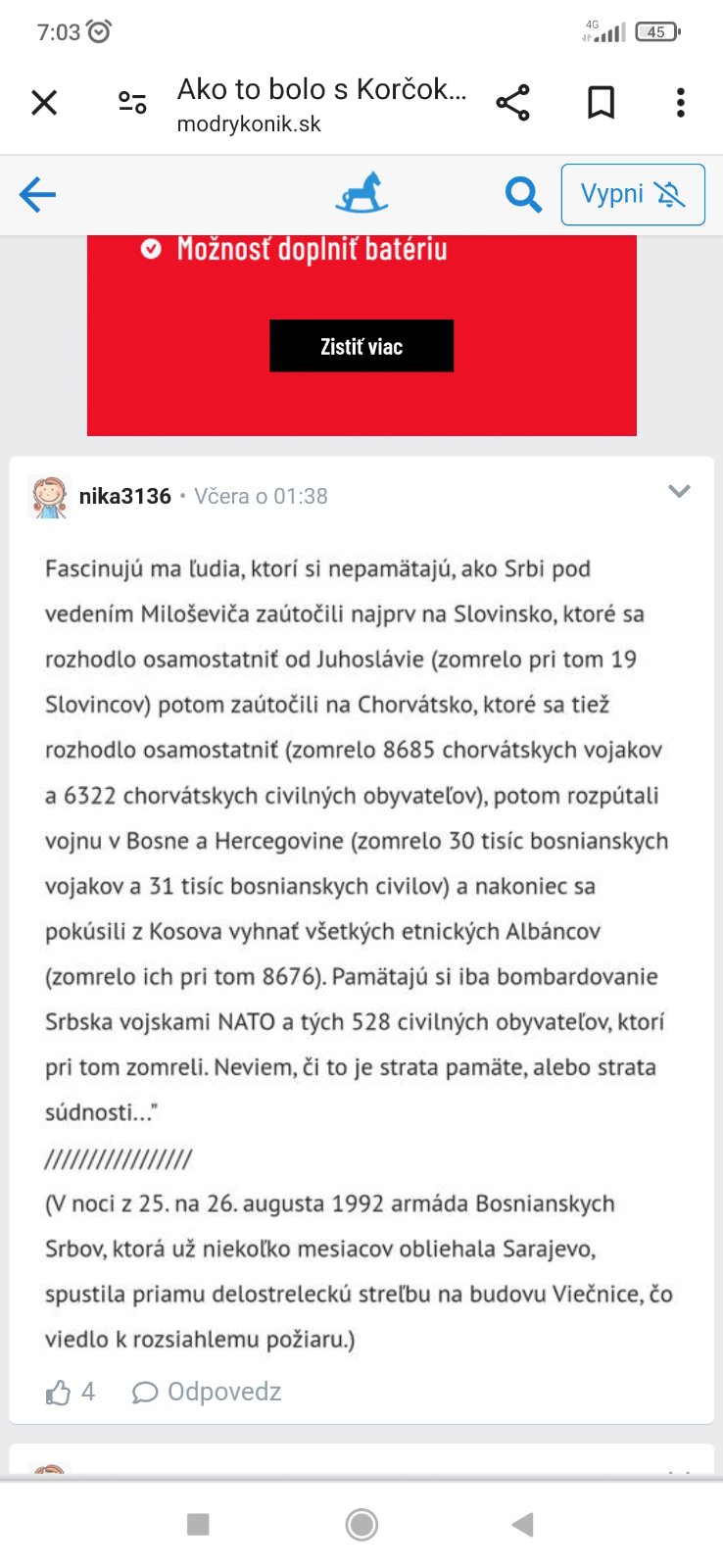Bookmark this page
This screenshot has height=1568, width=723.
(601, 103)
